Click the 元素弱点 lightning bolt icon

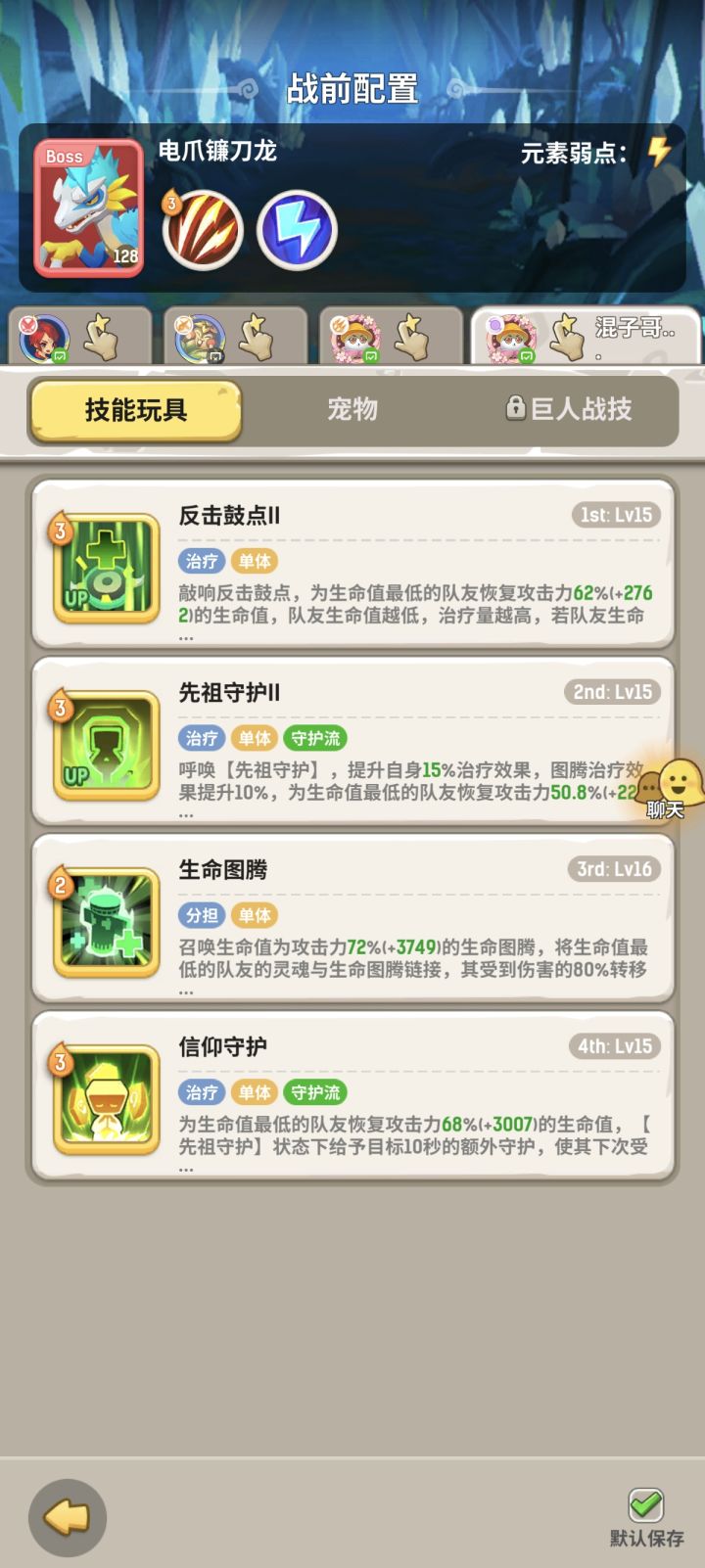[658, 152]
